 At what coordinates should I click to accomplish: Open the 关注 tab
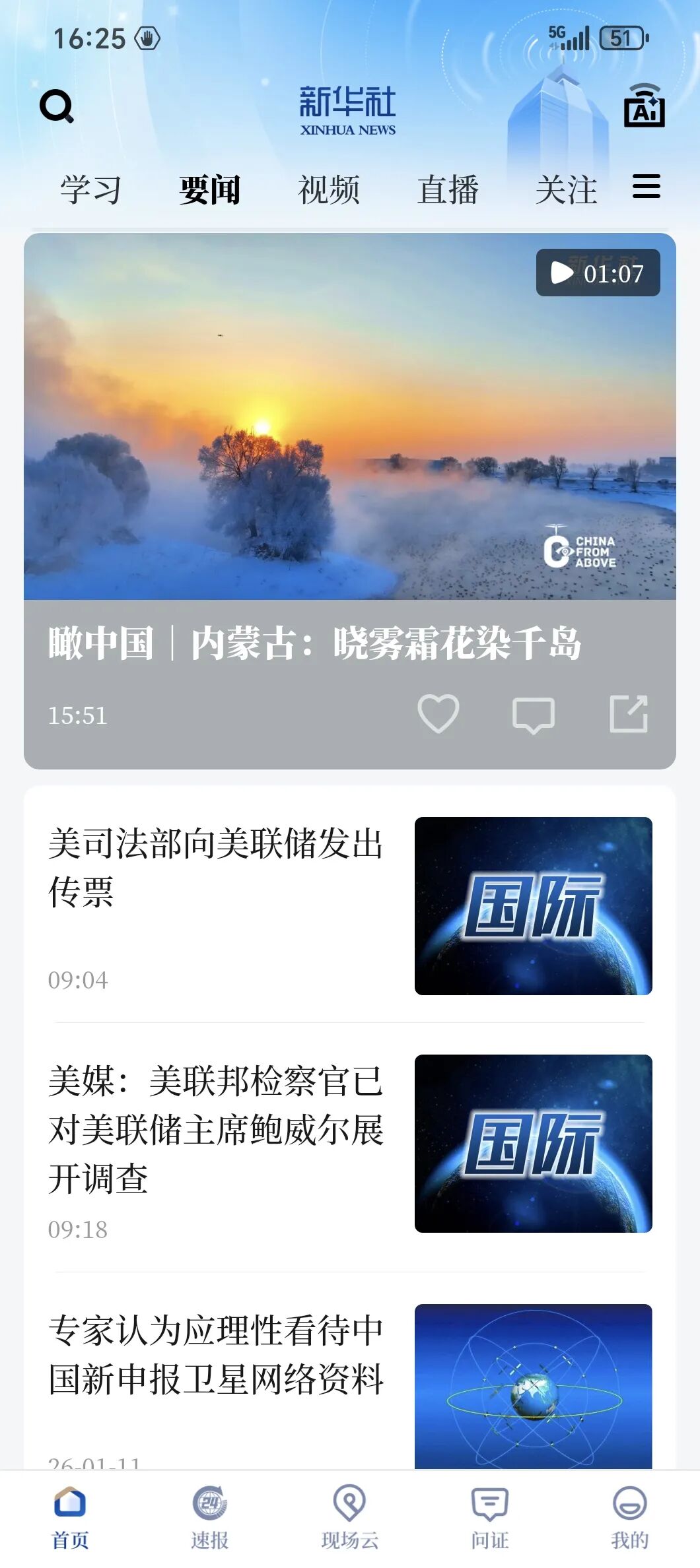(566, 190)
